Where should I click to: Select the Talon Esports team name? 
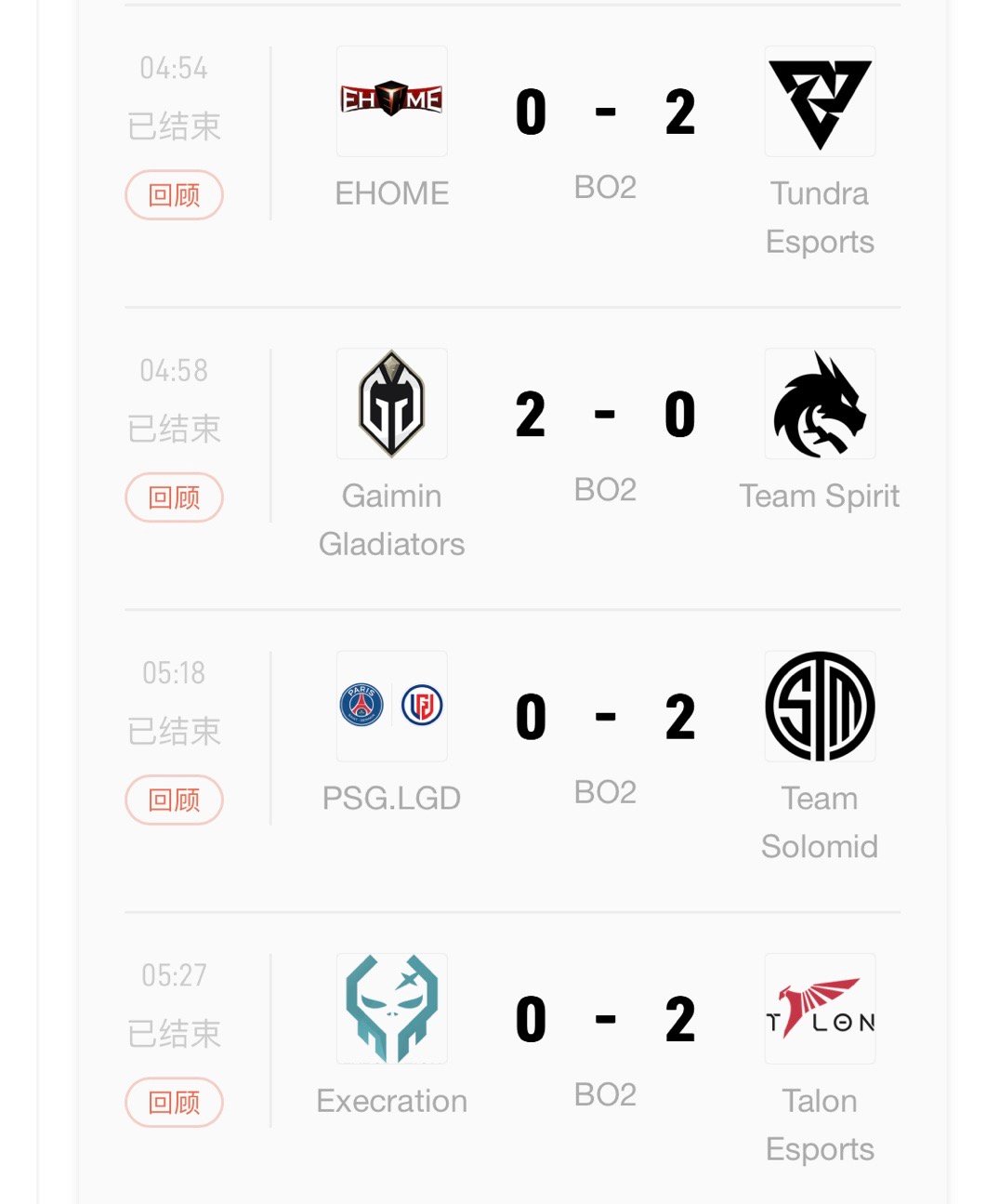(820, 1124)
